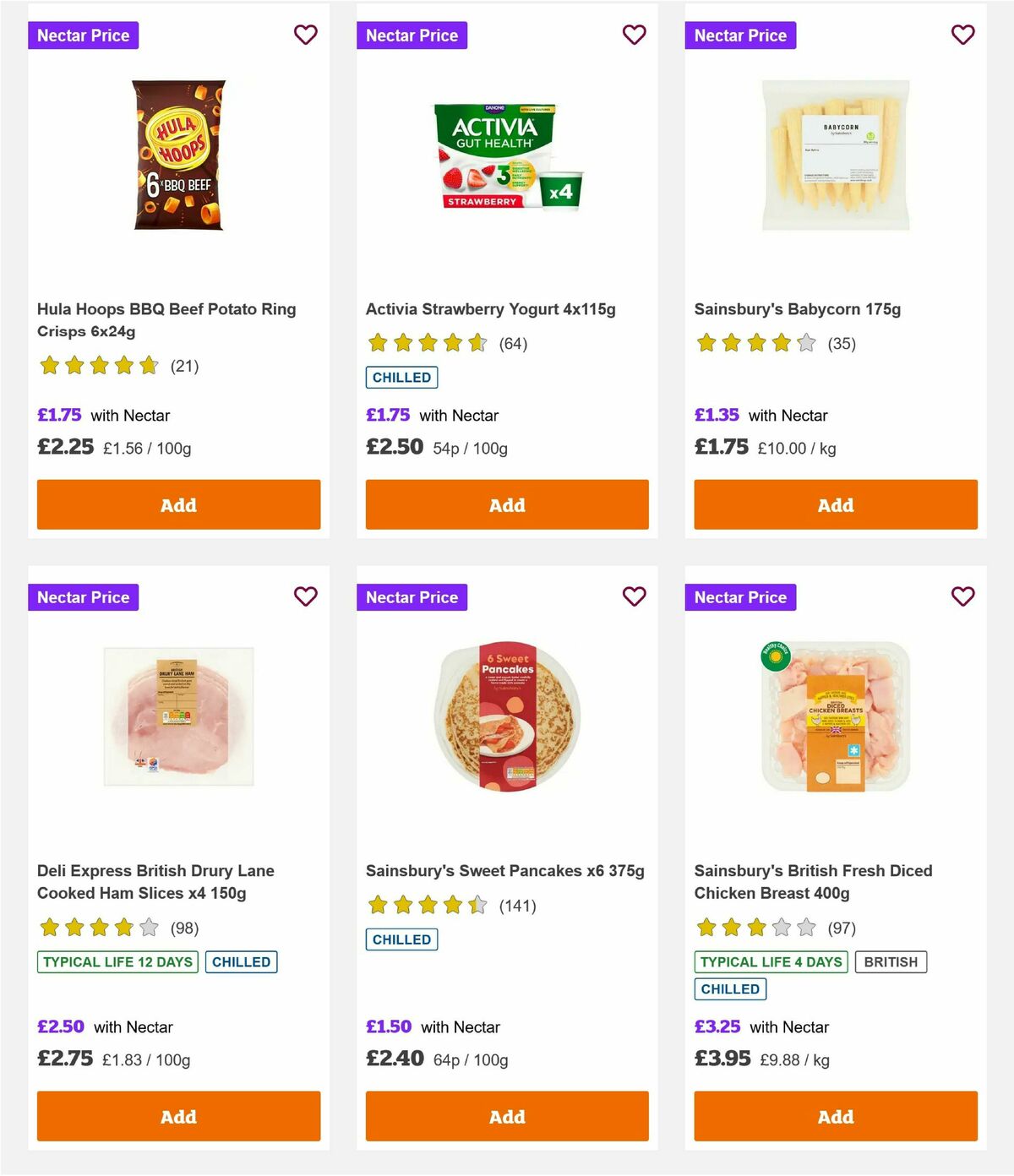Open the Sainsbury's Babycorn product page

point(798,309)
